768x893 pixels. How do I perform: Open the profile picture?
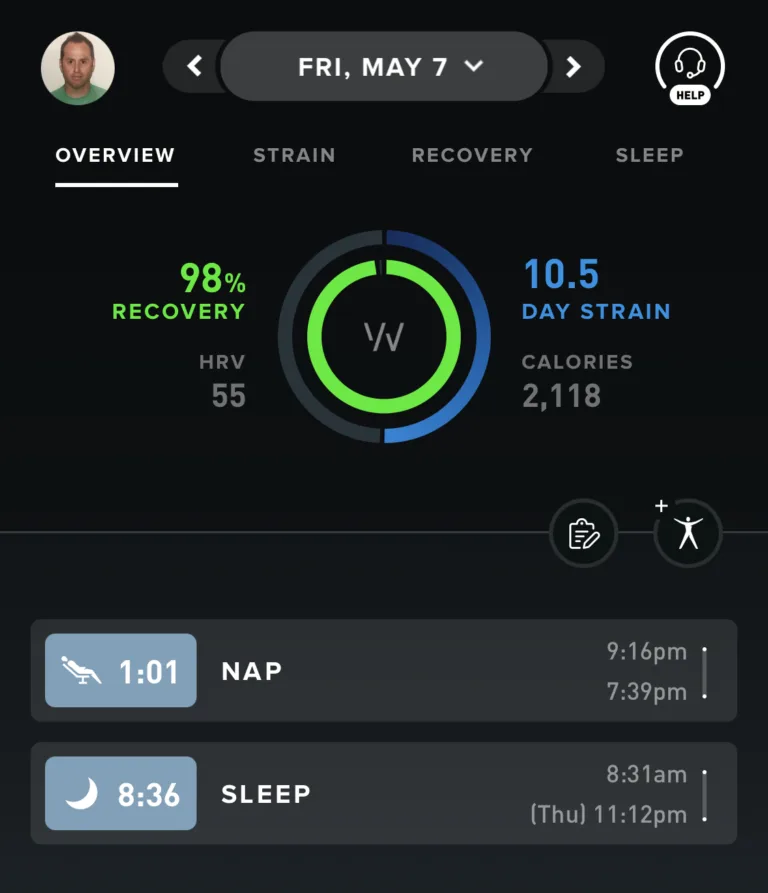tap(78, 67)
